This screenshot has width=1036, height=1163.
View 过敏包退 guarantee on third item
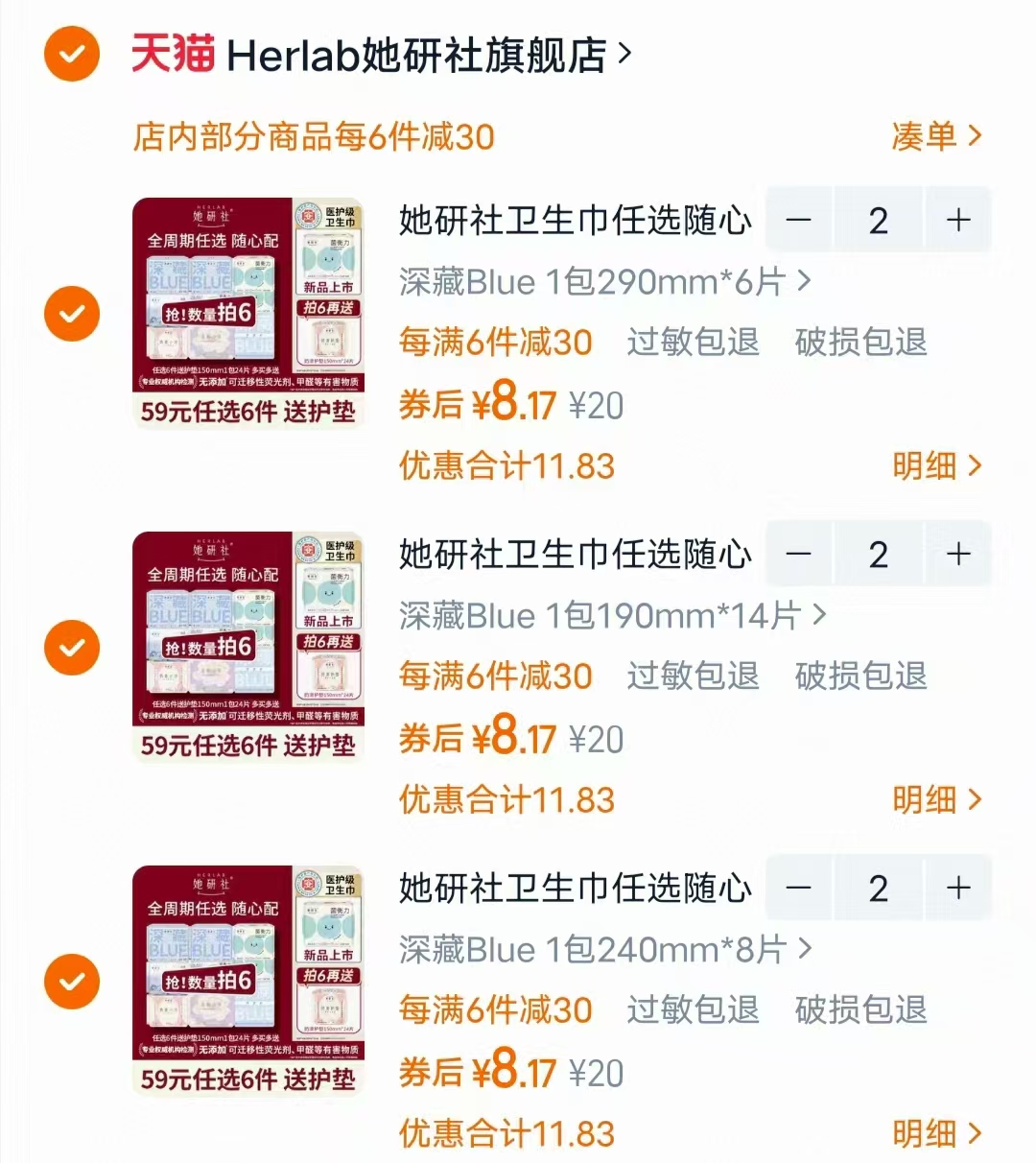click(x=692, y=1009)
